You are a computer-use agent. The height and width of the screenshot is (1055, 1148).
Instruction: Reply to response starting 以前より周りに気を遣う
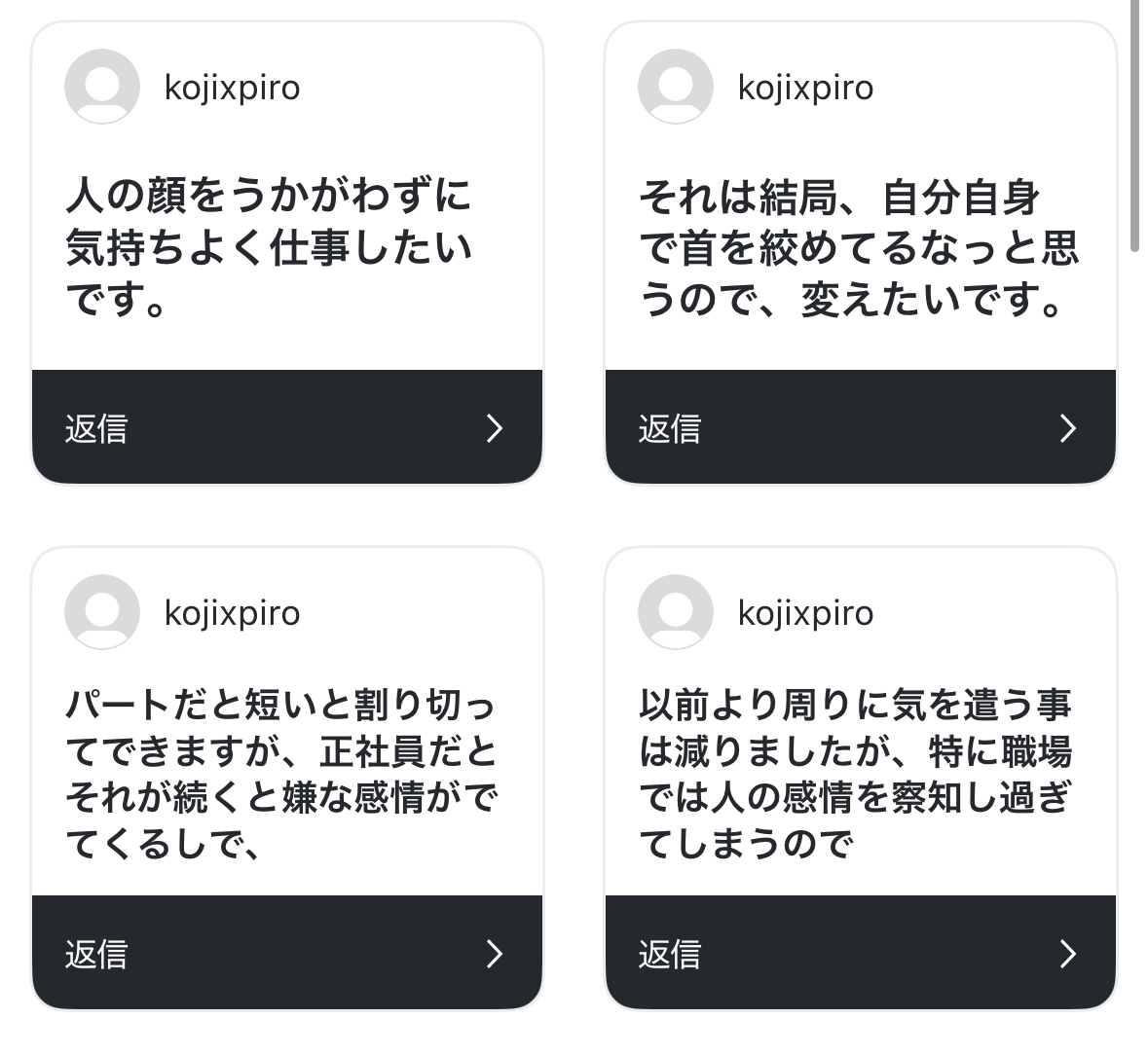[x=860, y=953]
